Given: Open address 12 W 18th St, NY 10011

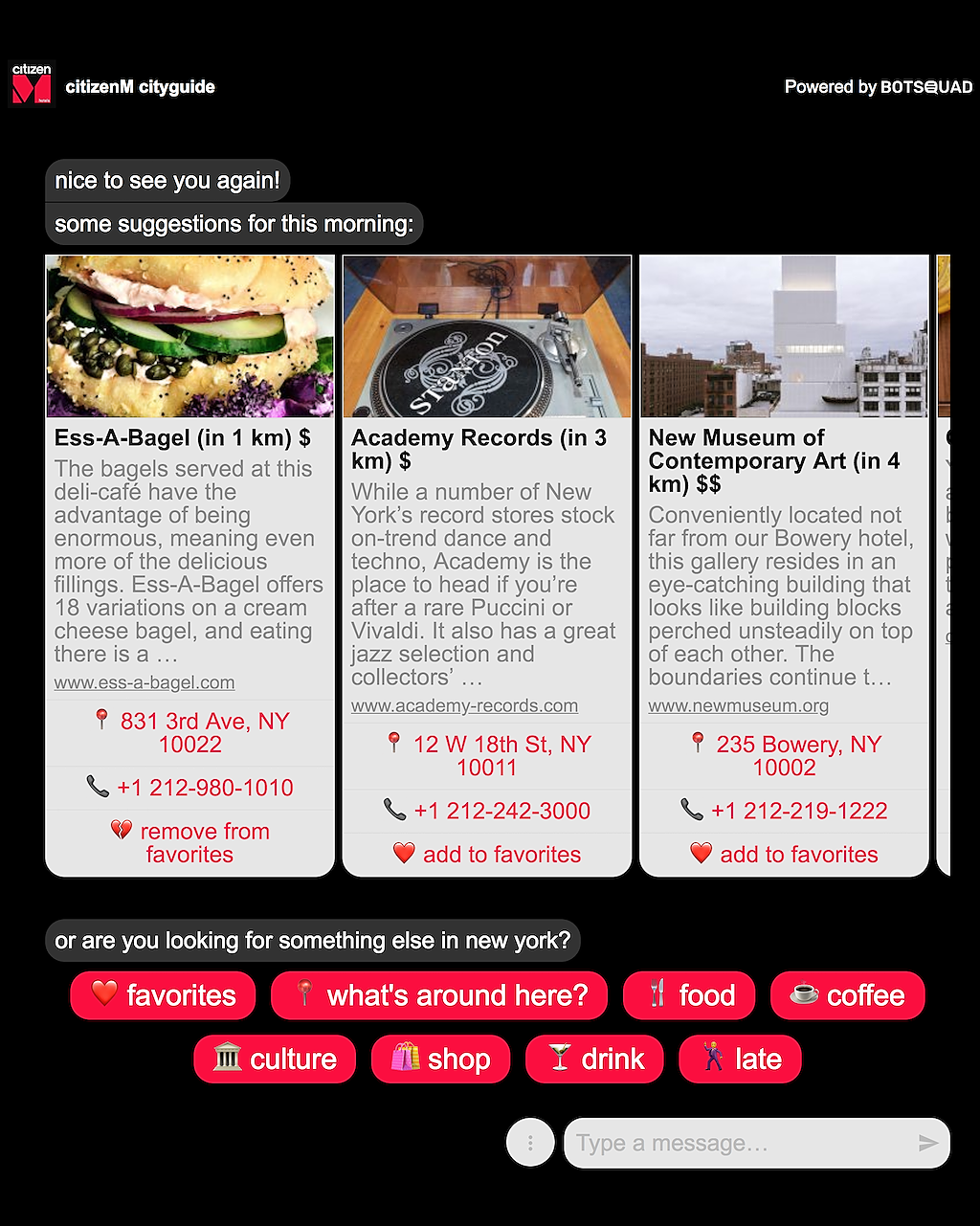Looking at the screenshot, I should pyautogui.click(x=487, y=755).
